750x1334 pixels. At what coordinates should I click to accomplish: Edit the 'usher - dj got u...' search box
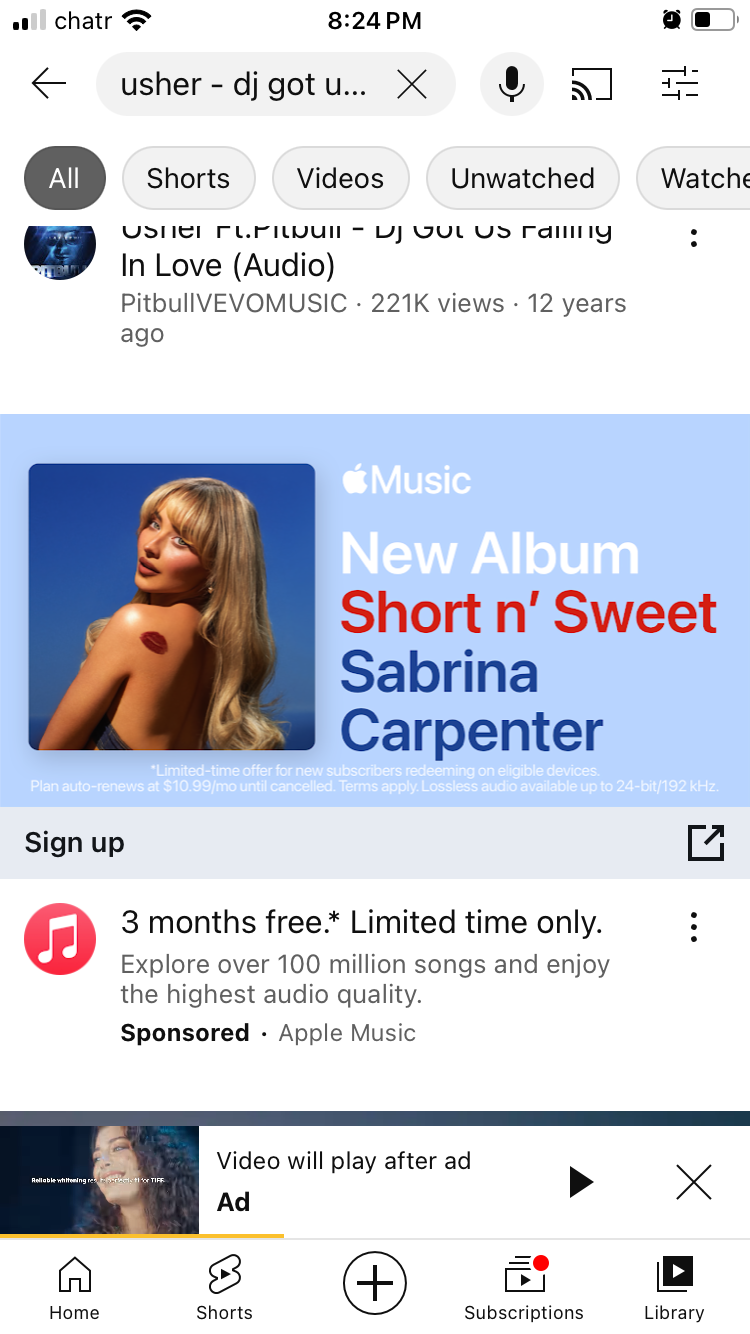(x=244, y=85)
